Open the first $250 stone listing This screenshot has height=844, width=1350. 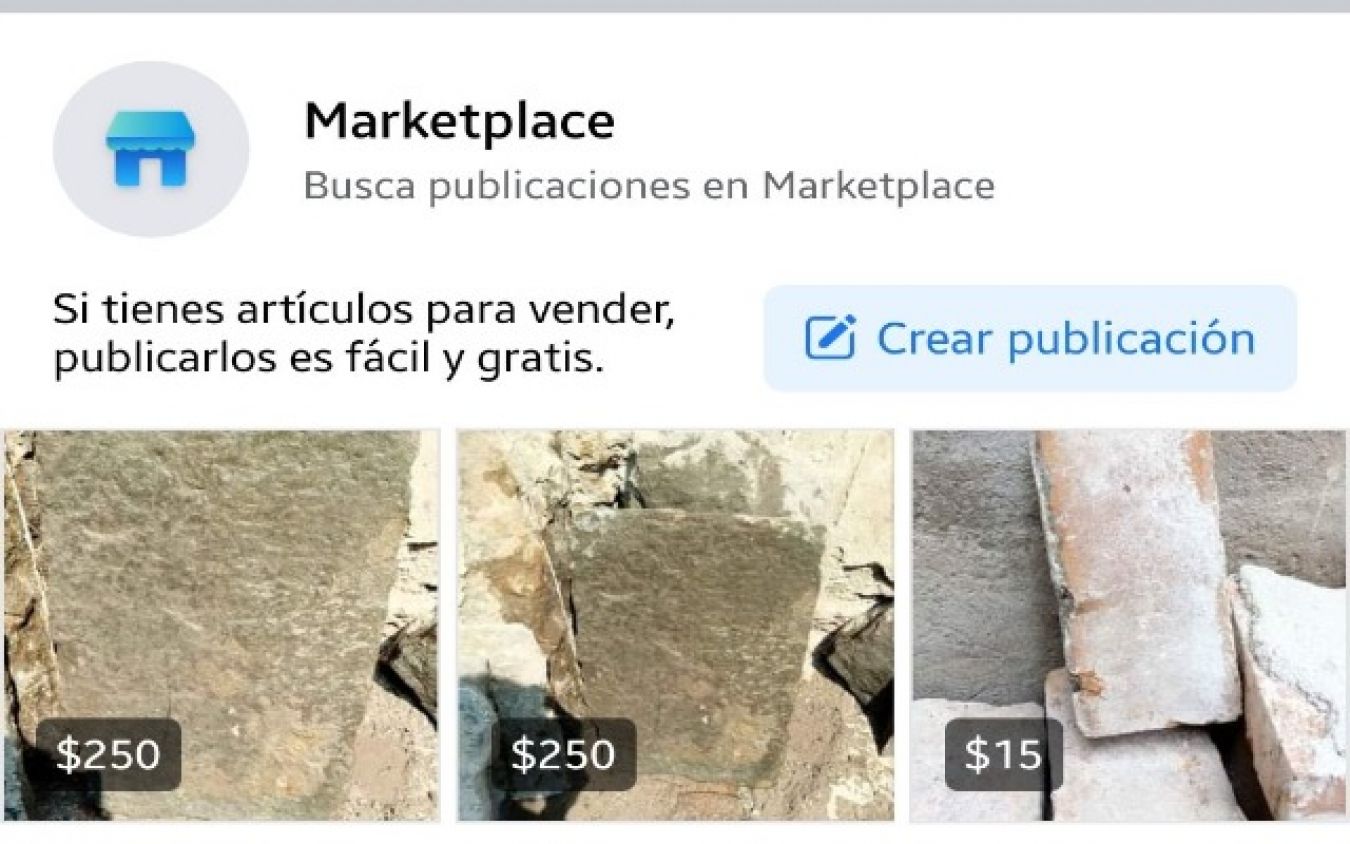pos(221,625)
